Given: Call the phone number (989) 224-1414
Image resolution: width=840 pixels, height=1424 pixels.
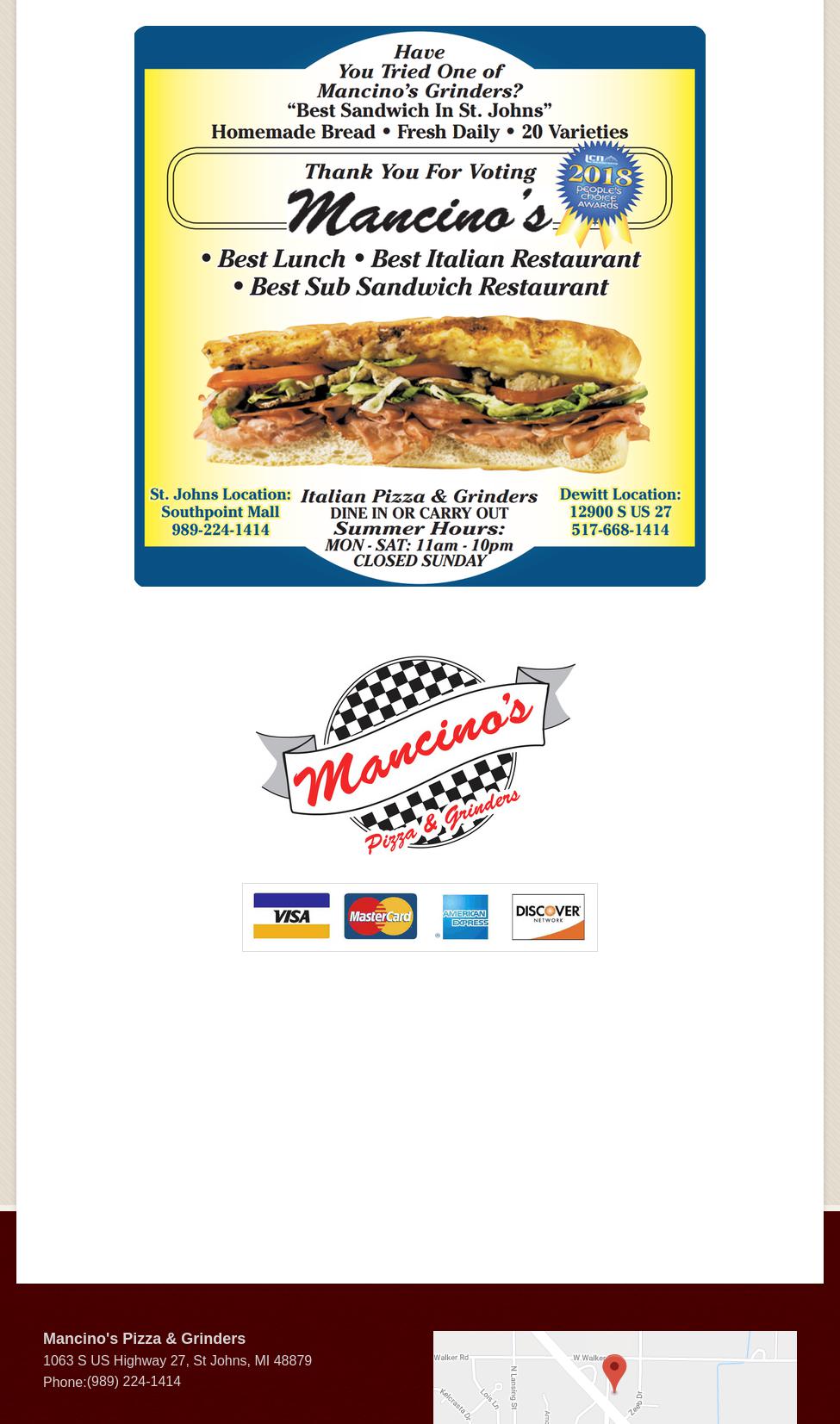Looking at the screenshot, I should 134,1382.
